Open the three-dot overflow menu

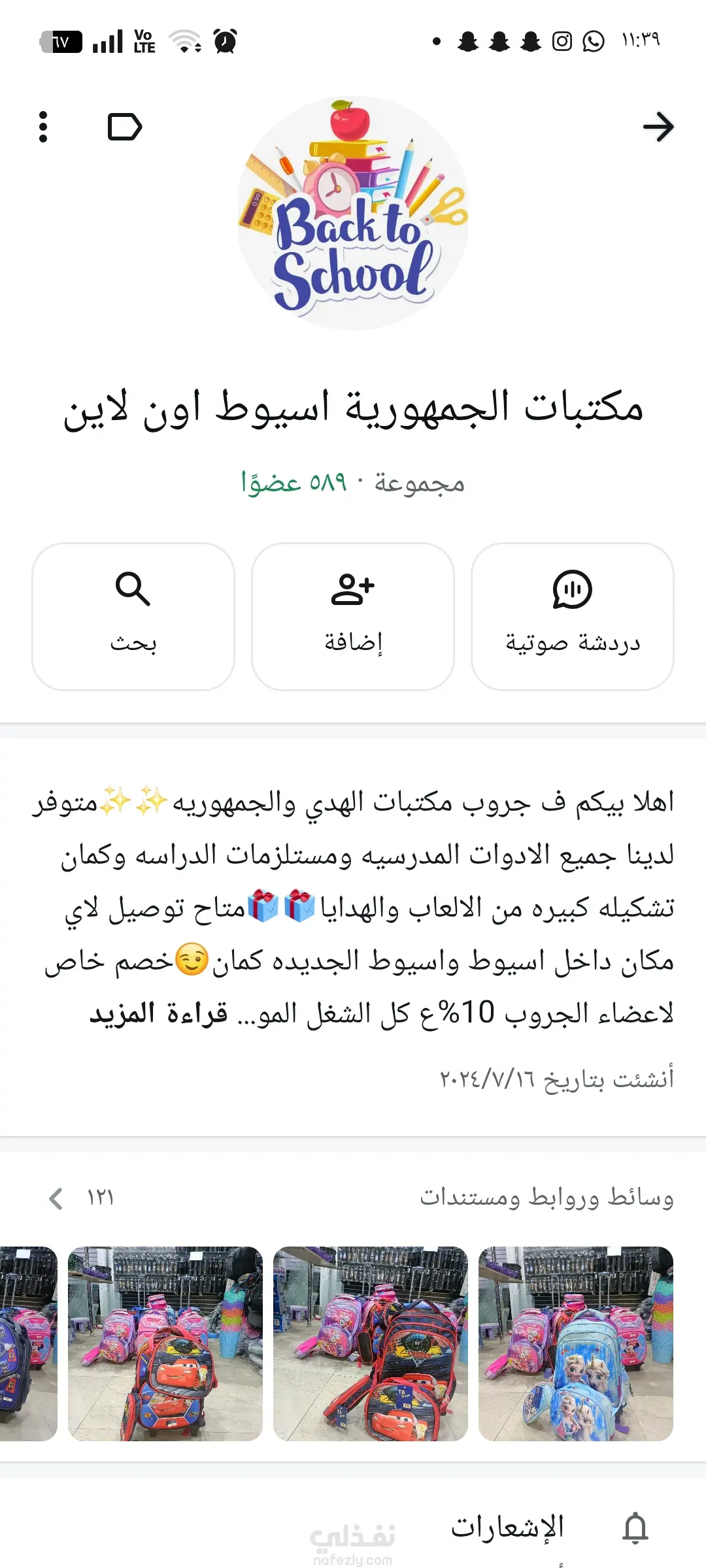click(43, 127)
